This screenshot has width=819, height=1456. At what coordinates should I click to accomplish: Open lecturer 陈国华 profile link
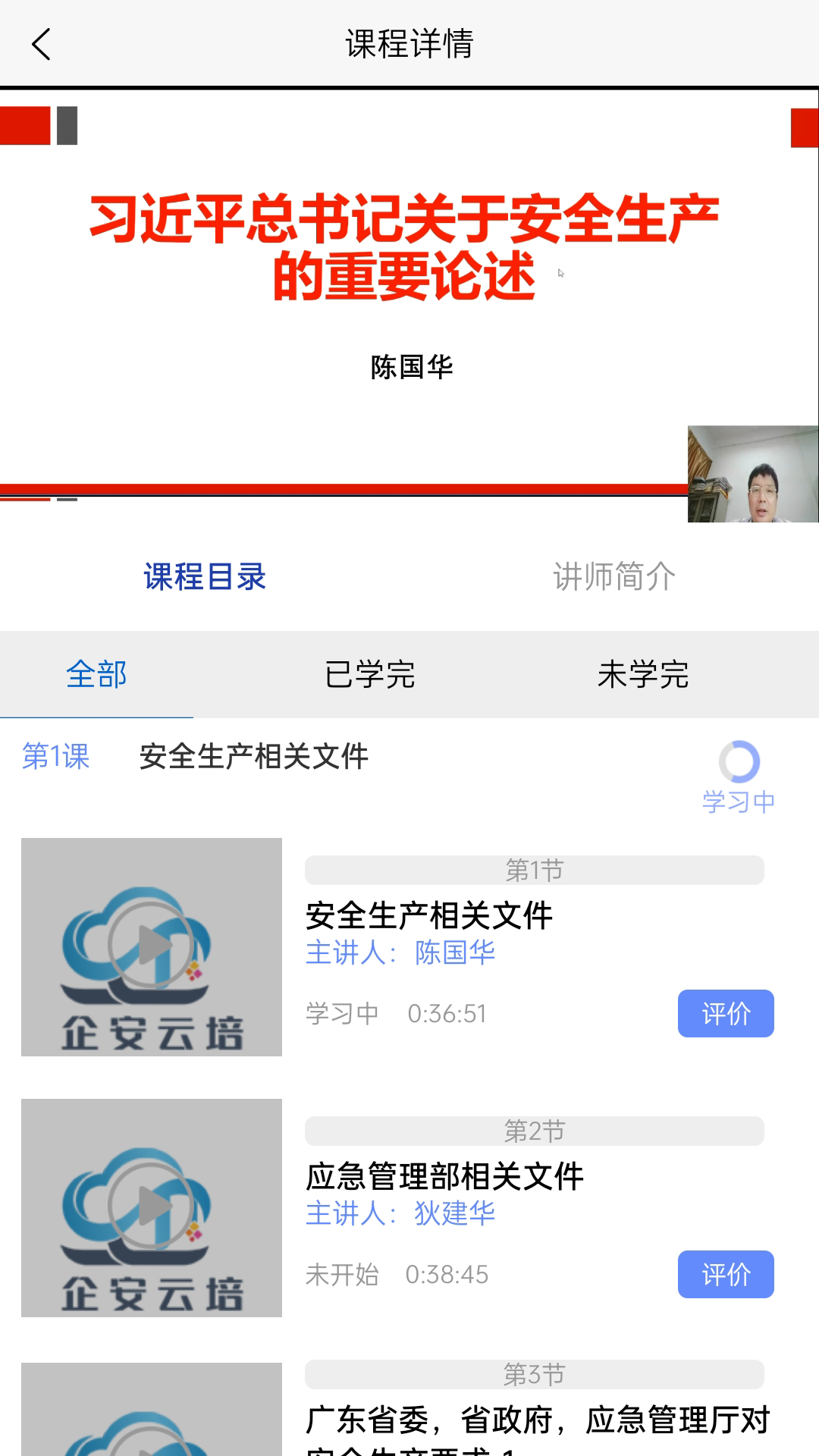pyautogui.click(x=453, y=952)
